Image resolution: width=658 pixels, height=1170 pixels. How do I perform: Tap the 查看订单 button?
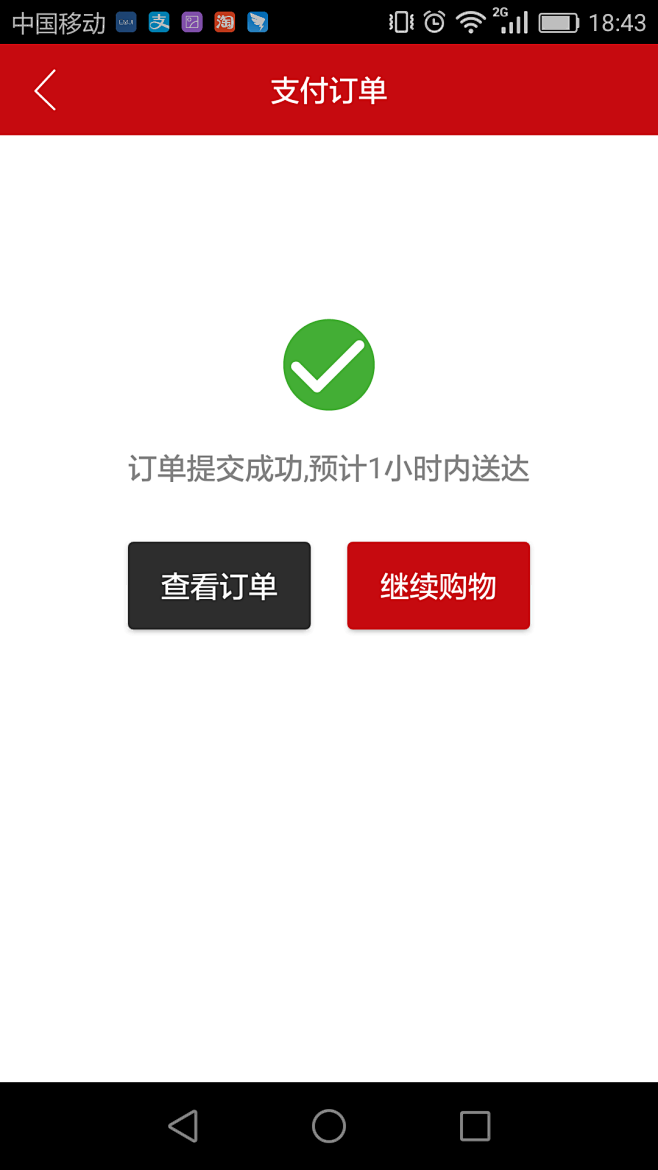click(x=219, y=586)
